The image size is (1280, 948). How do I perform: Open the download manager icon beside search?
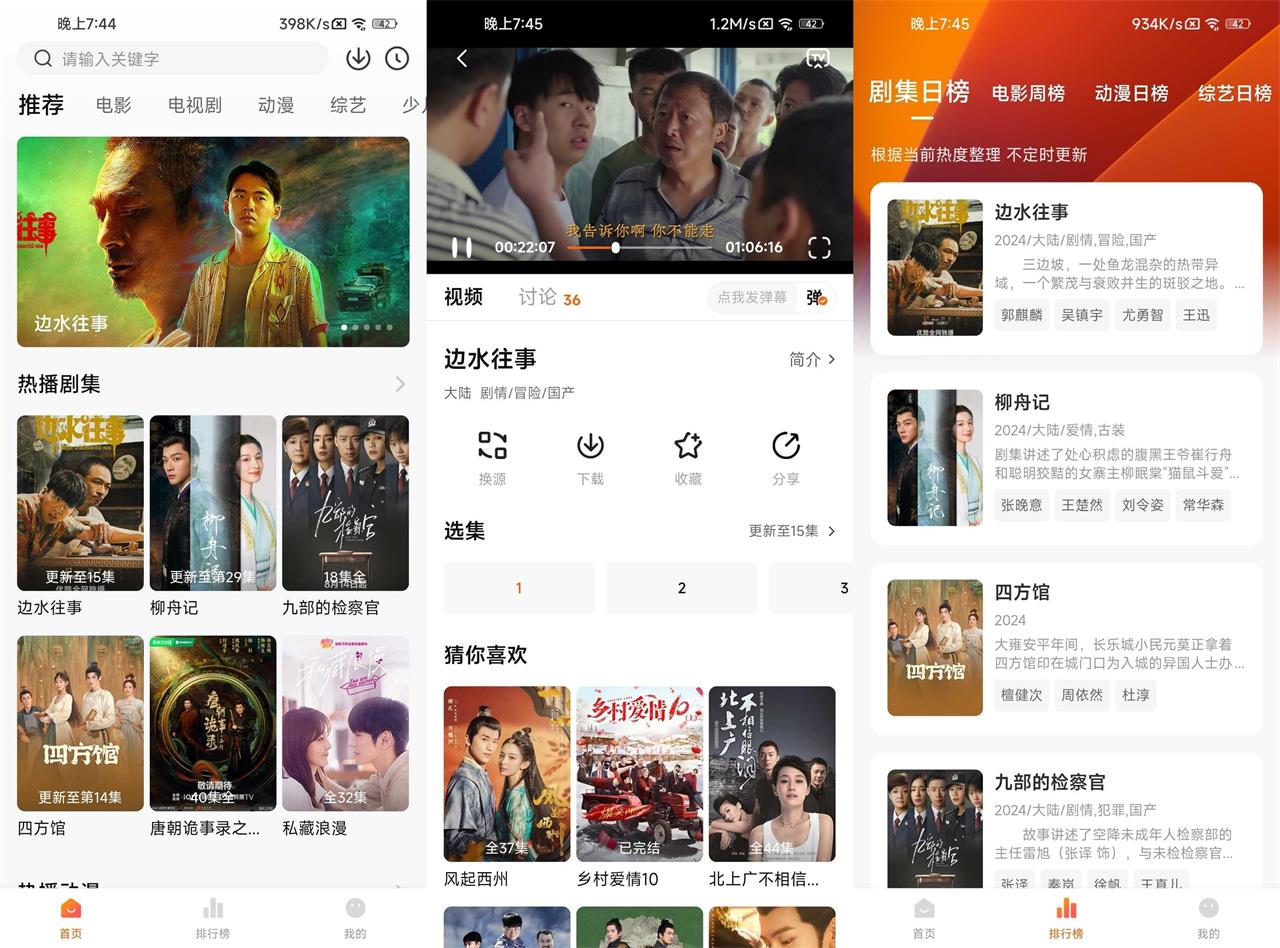(358, 59)
